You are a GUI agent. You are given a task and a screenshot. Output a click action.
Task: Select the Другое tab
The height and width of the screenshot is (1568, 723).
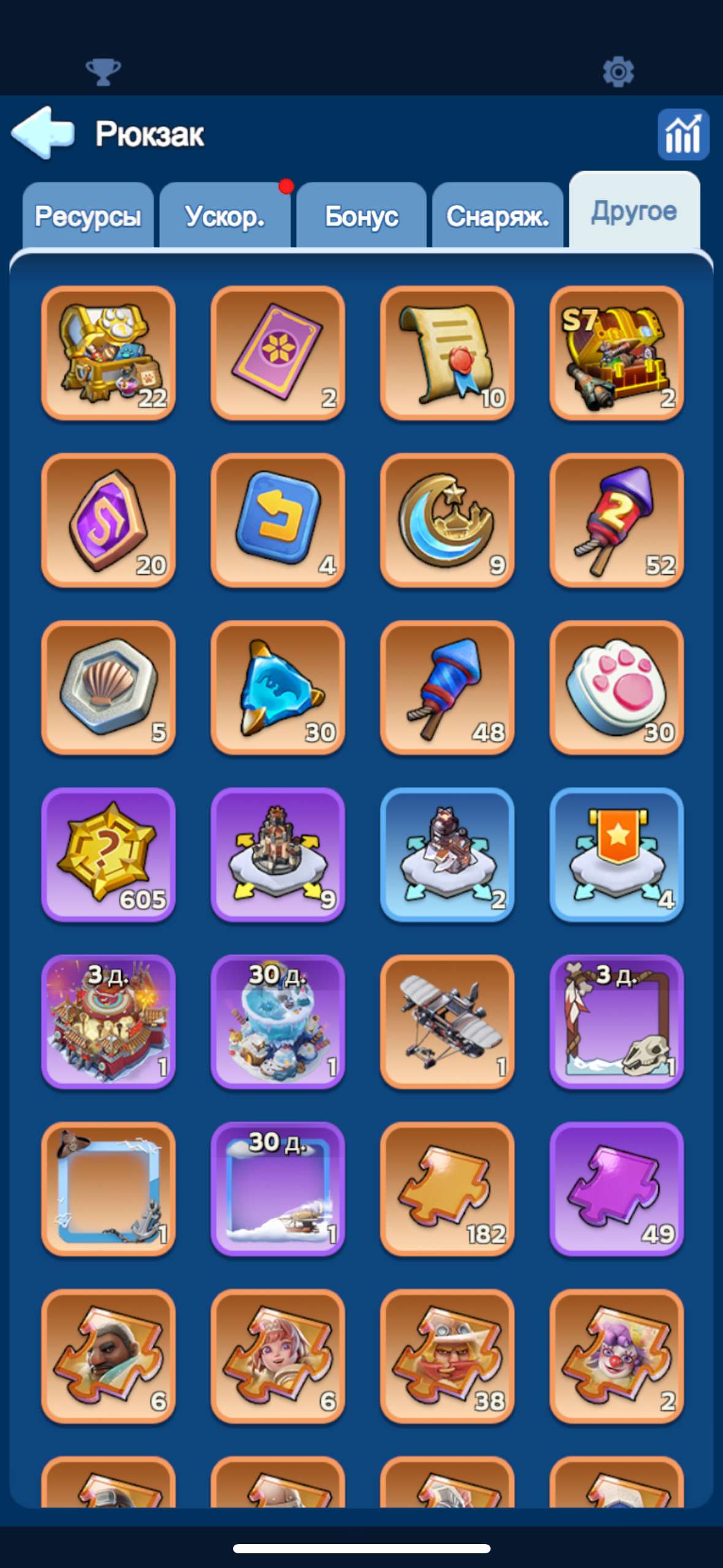click(634, 211)
